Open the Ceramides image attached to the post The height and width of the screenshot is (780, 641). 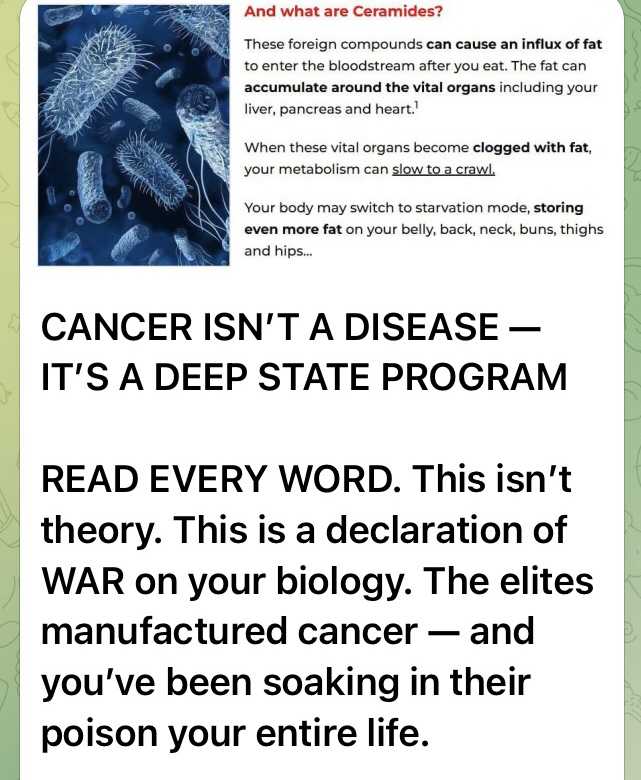pyautogui.click(x=318, y=135)
